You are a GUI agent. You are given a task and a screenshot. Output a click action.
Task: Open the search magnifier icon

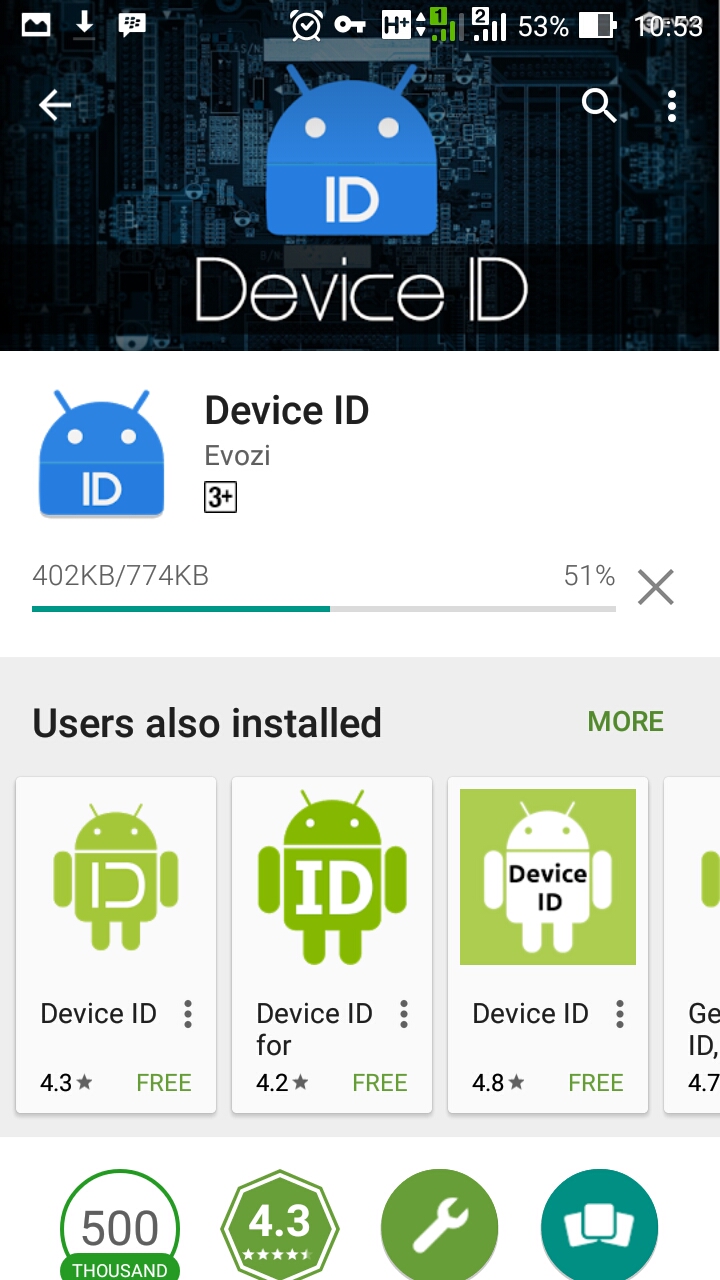point(598,105)
